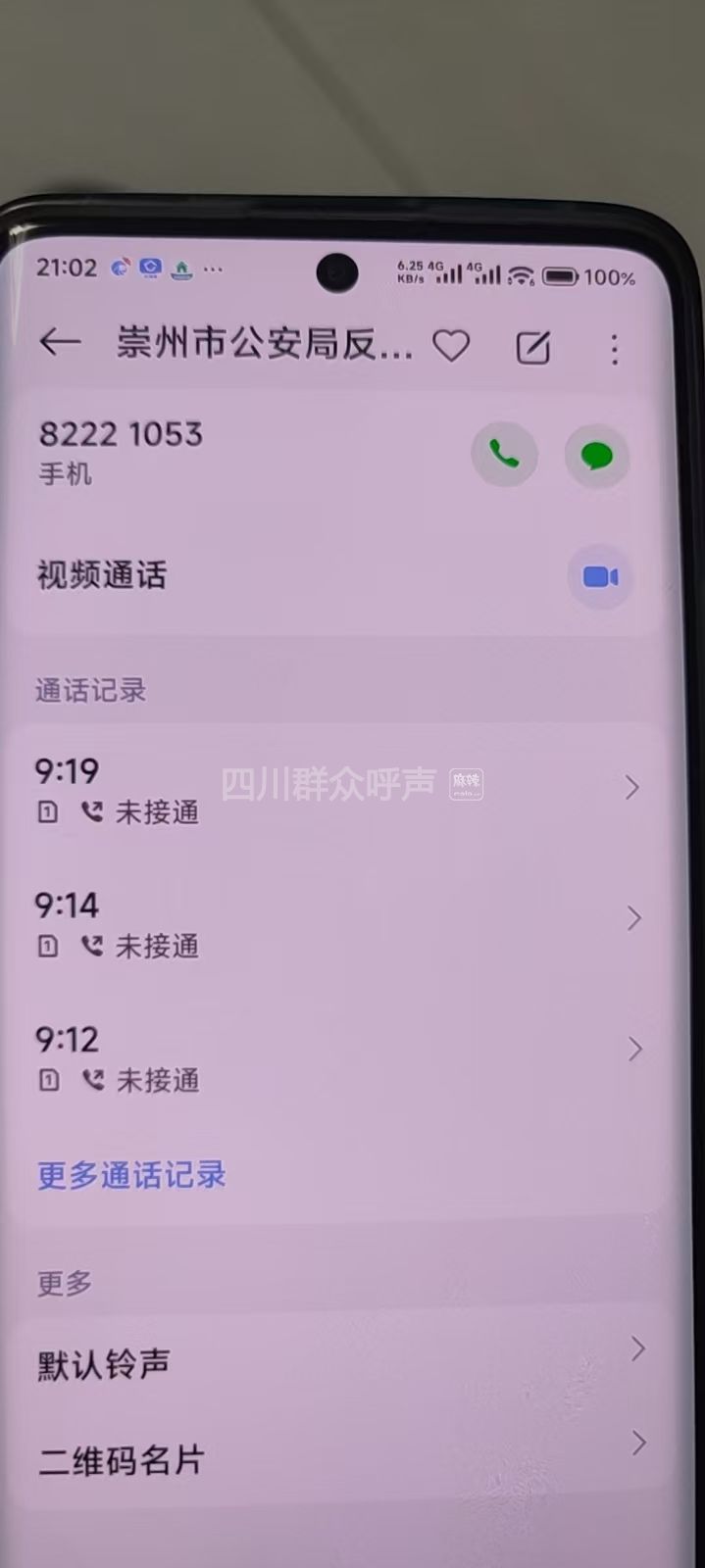Open the three-dot overflow menu
Screen dimensions: 705x1568
[615, 349]
